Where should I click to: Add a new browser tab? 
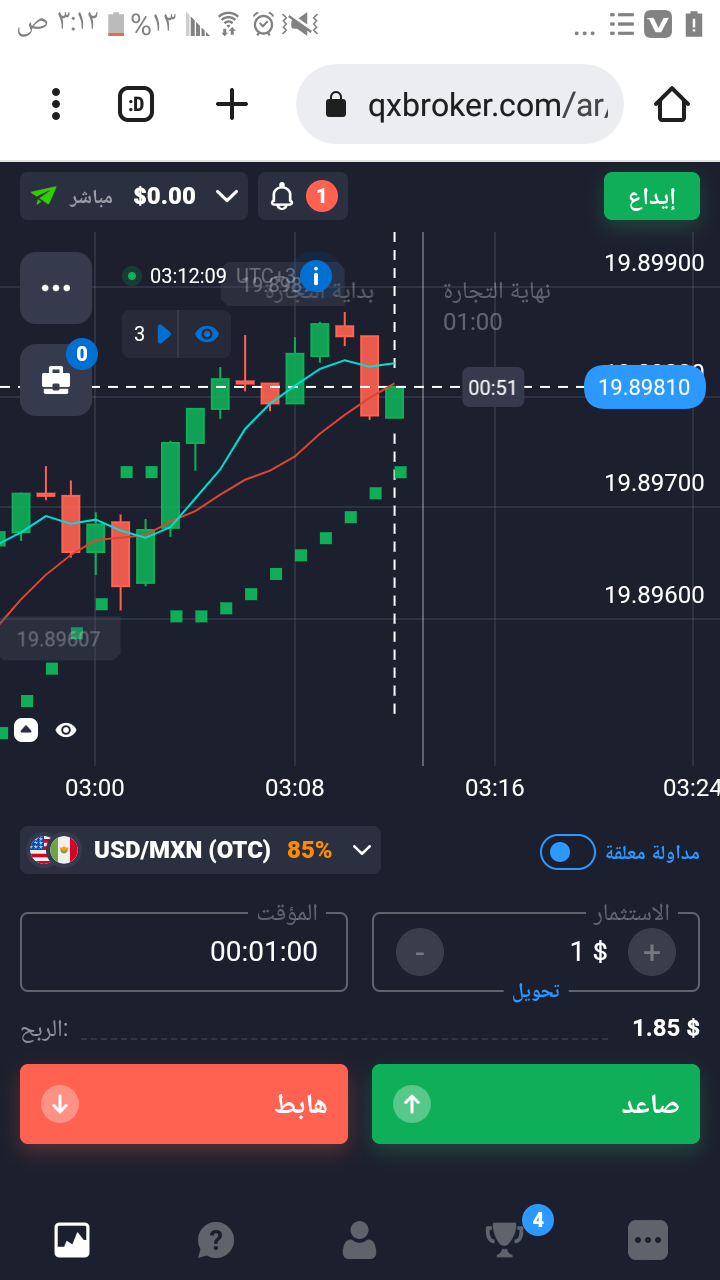(232, 104)
